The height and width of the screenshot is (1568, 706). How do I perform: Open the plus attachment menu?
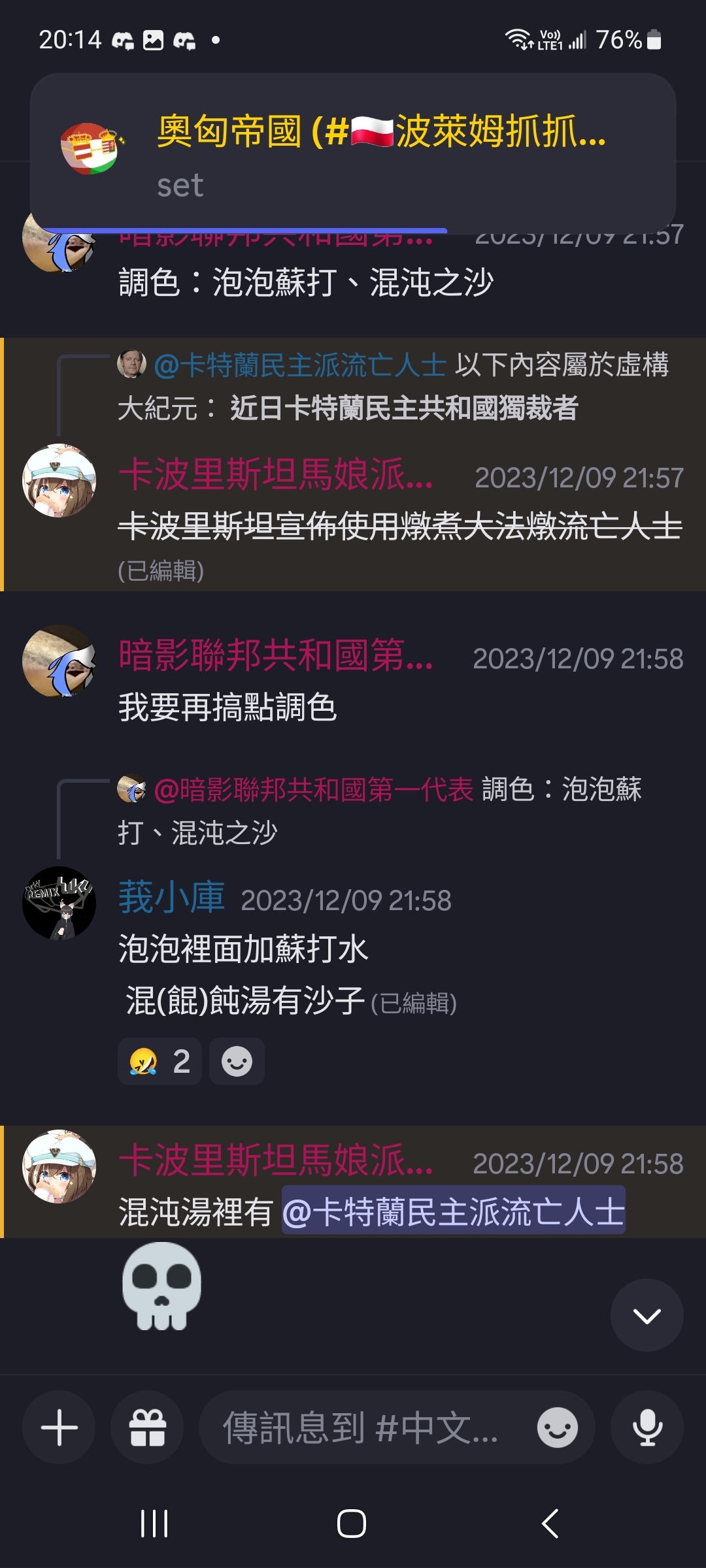59,1428
